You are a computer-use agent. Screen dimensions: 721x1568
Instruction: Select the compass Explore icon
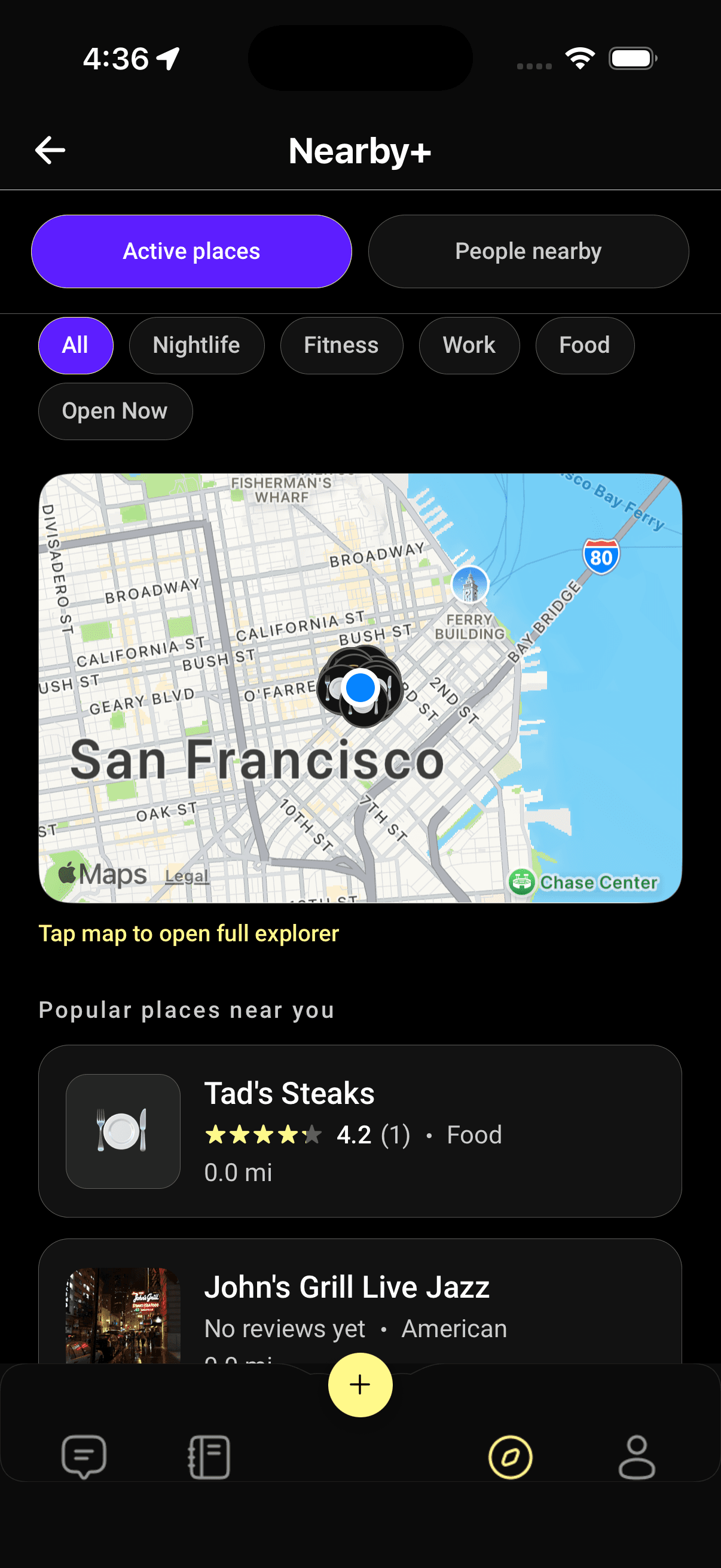click(509, 1456)
